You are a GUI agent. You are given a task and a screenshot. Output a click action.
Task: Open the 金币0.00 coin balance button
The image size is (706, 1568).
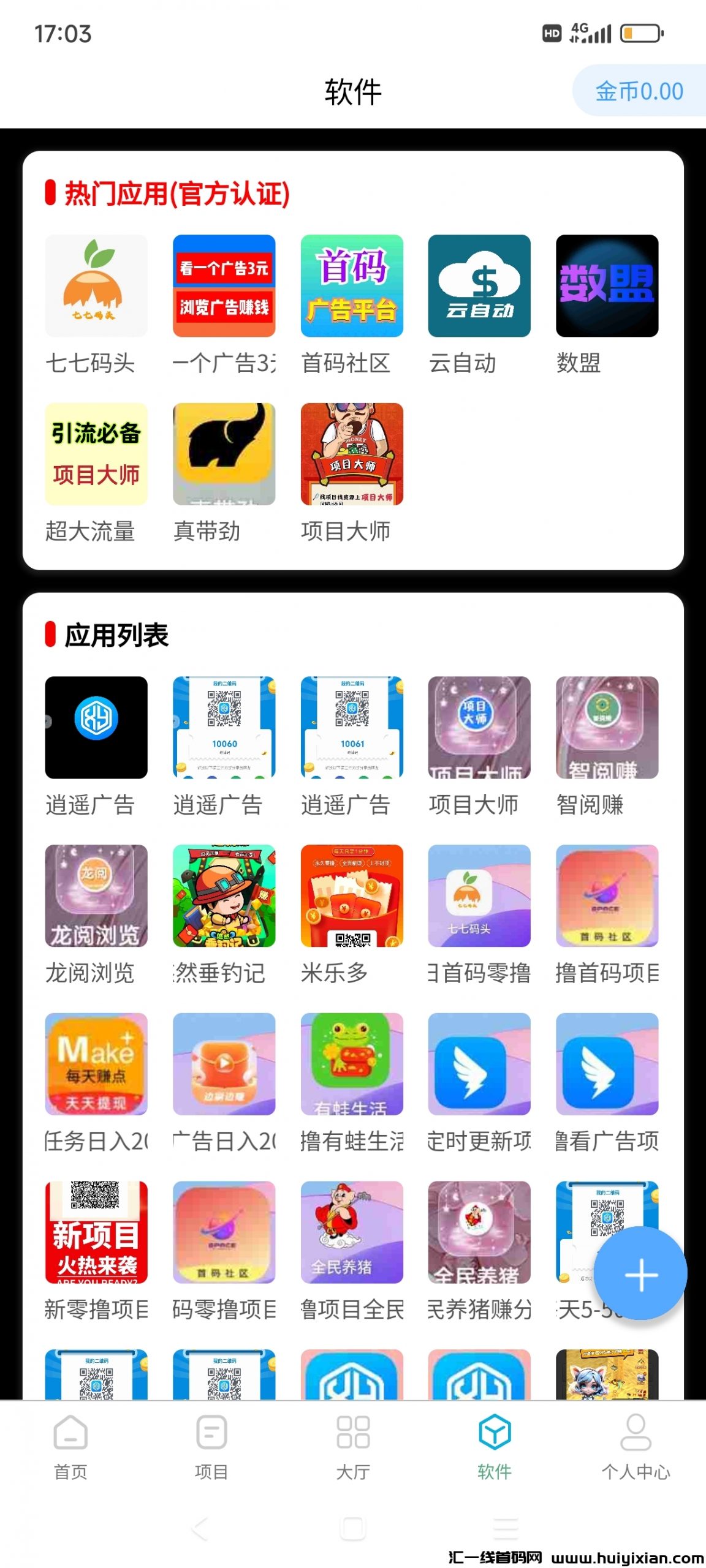click(639, 91)
